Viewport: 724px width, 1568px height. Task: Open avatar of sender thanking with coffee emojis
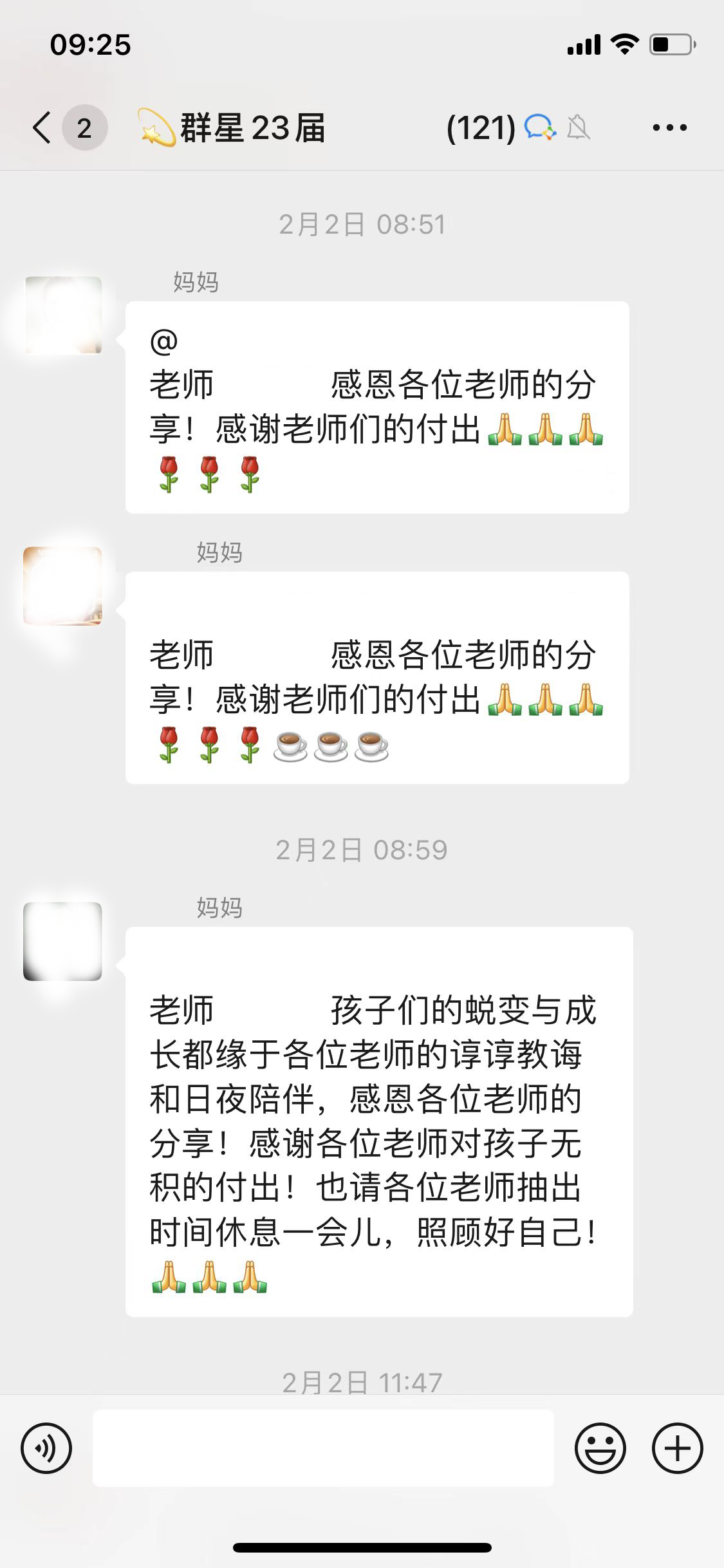tap(63, 586)
